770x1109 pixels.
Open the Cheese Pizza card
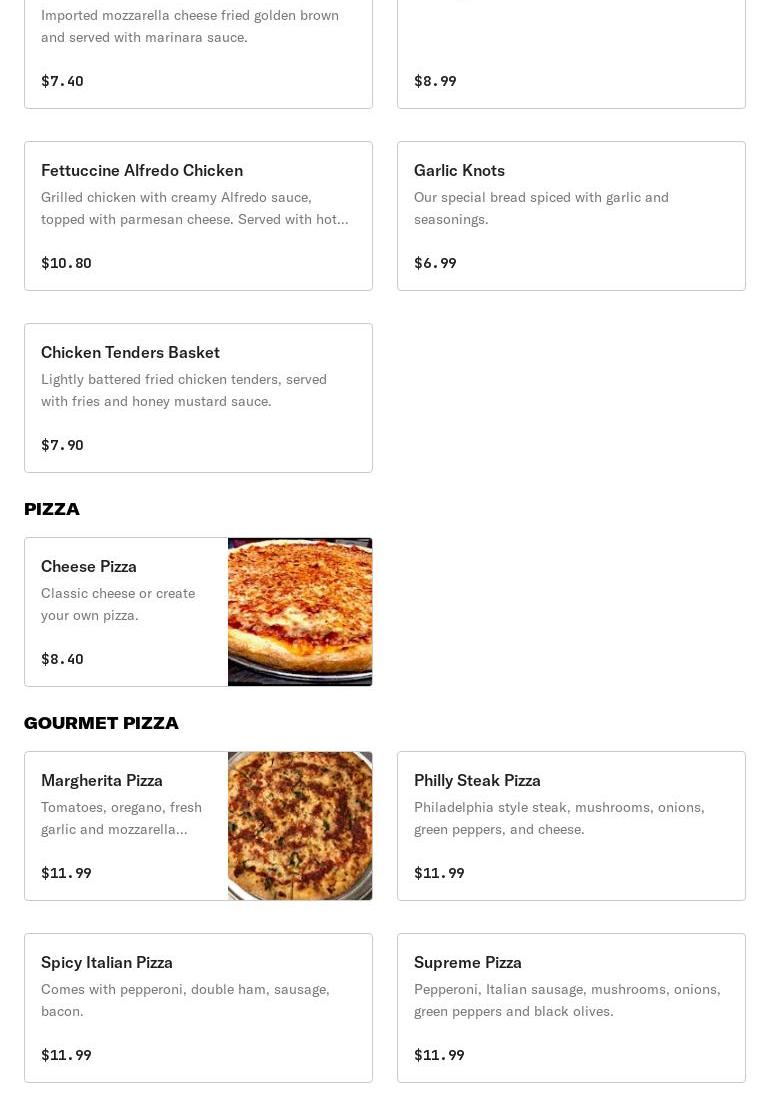tap(198, 612)
